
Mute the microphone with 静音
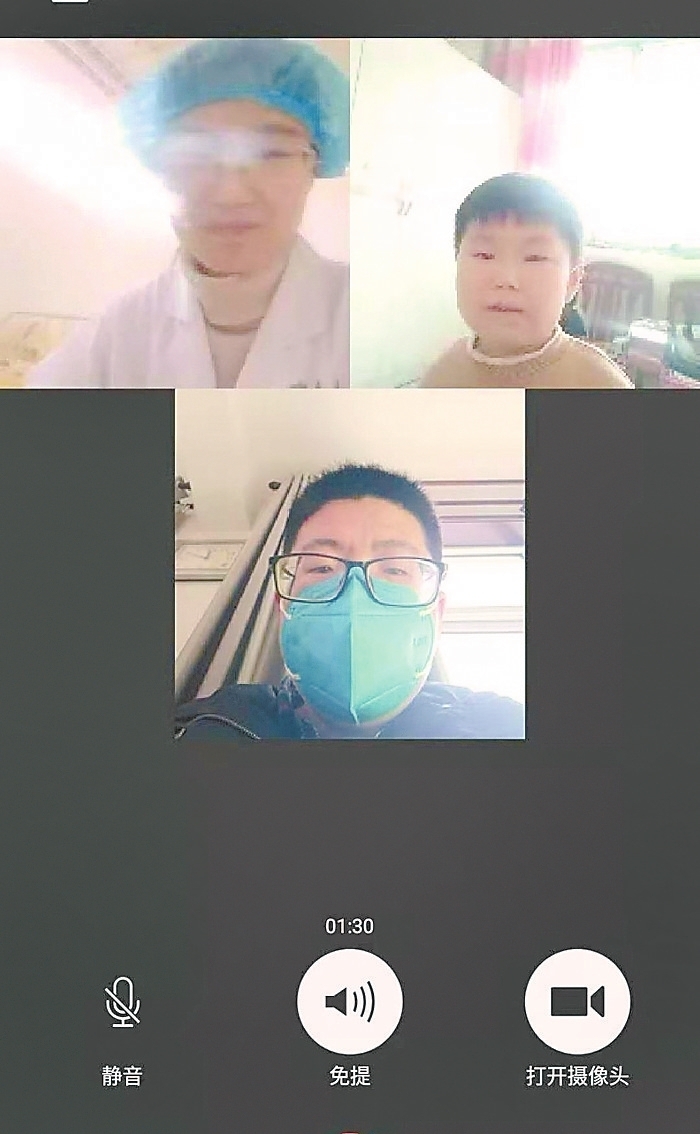pyautogui.click(x=122, y=1002)
